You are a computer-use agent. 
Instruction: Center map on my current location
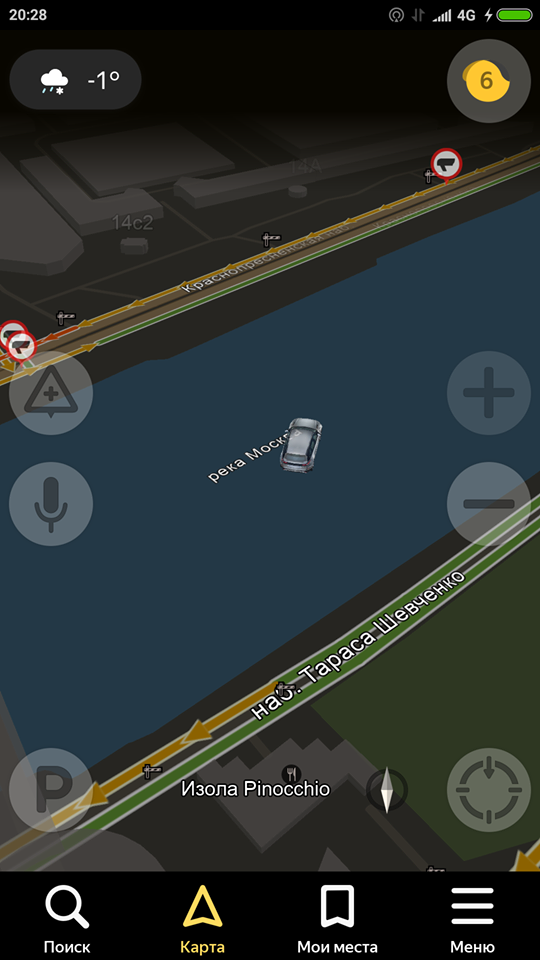point(489,790)
